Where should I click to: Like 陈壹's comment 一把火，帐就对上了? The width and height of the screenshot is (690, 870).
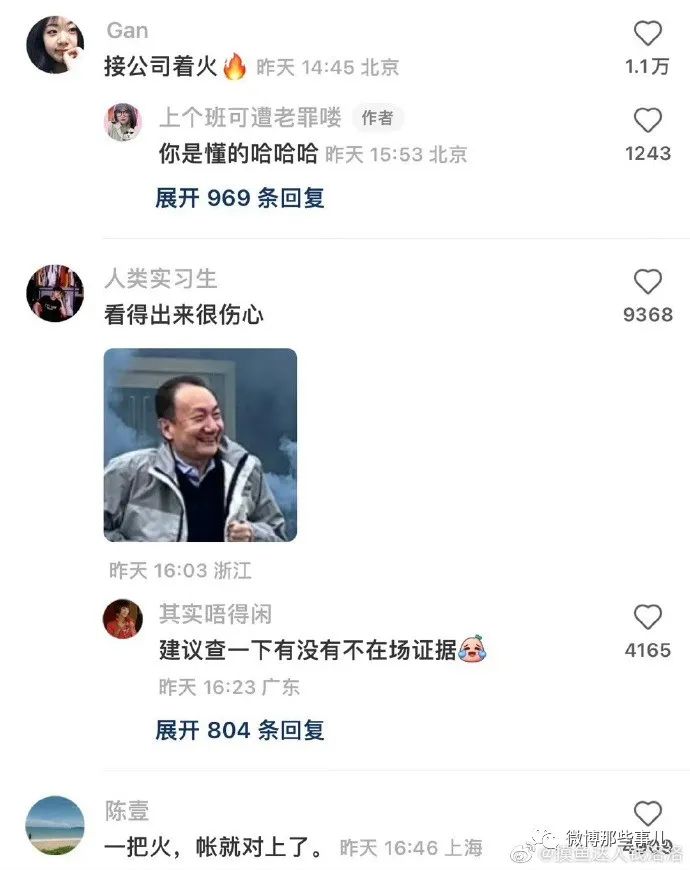648,814
